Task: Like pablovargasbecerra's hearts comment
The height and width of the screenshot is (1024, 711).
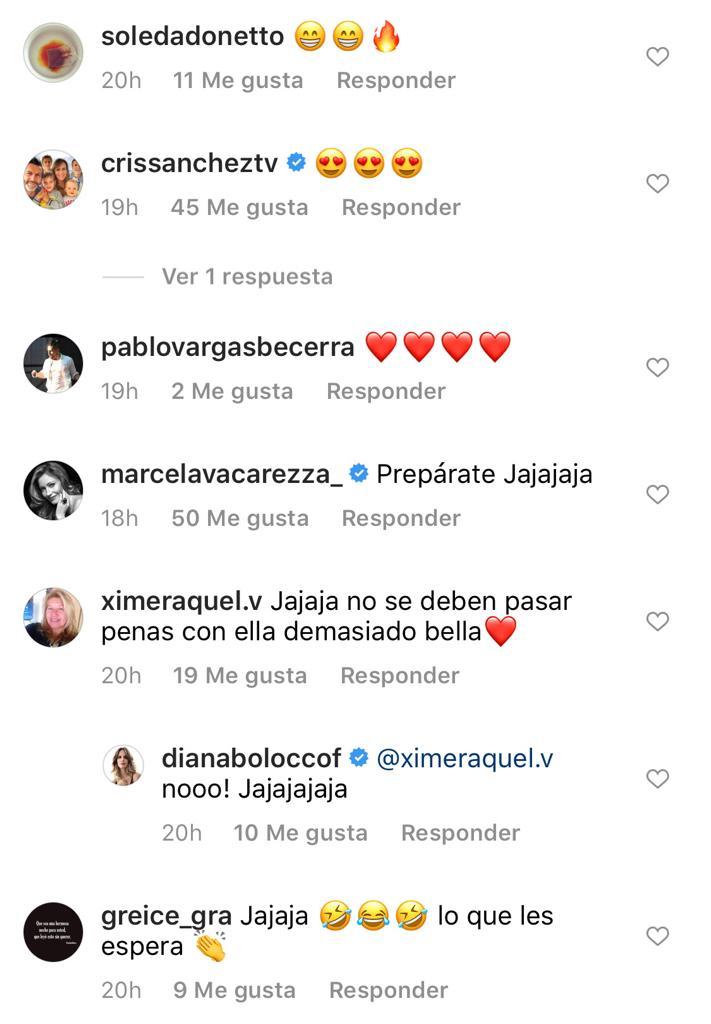Action: (657, 368)
